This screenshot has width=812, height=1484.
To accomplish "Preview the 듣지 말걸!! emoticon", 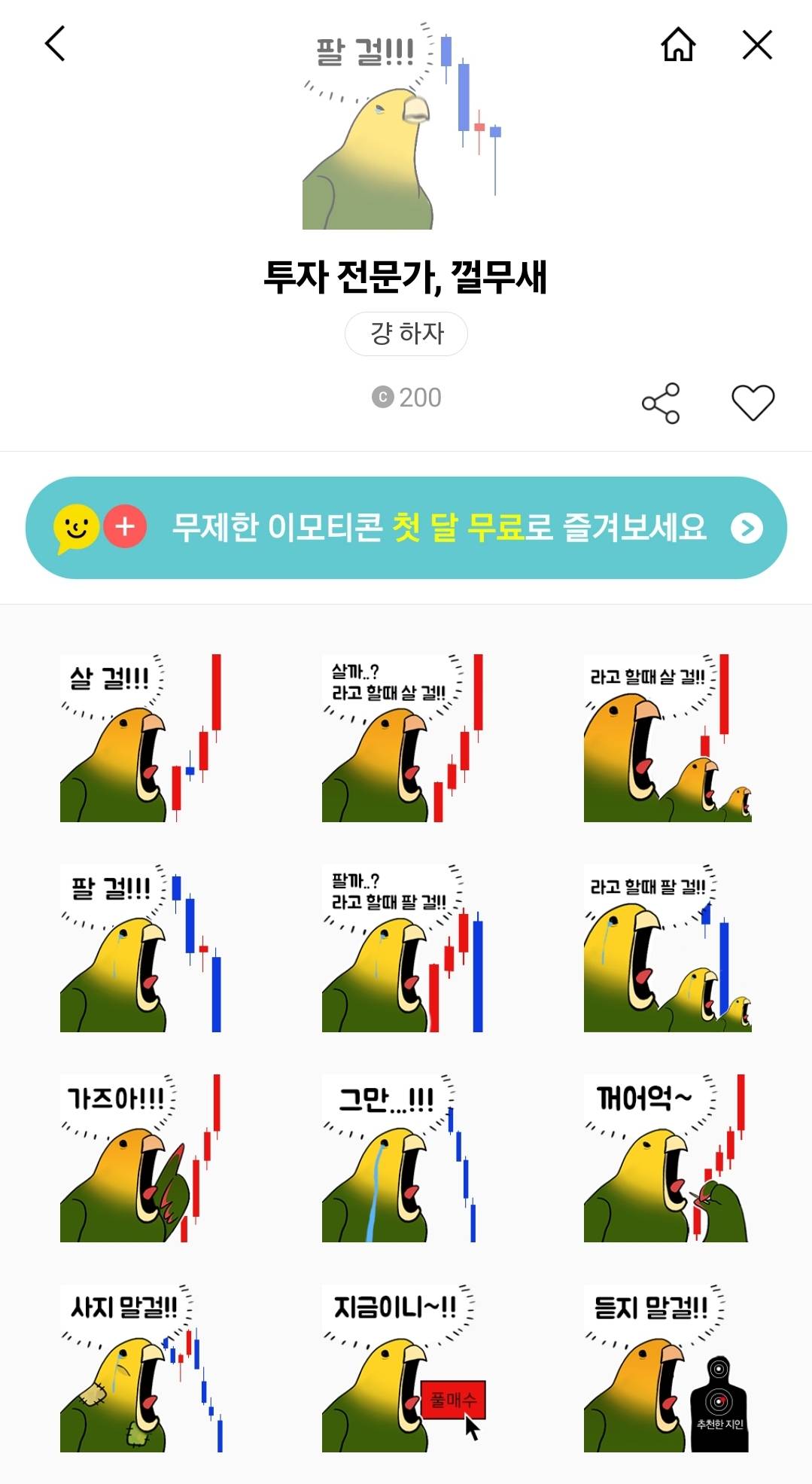I will [x=667, y=1368].
